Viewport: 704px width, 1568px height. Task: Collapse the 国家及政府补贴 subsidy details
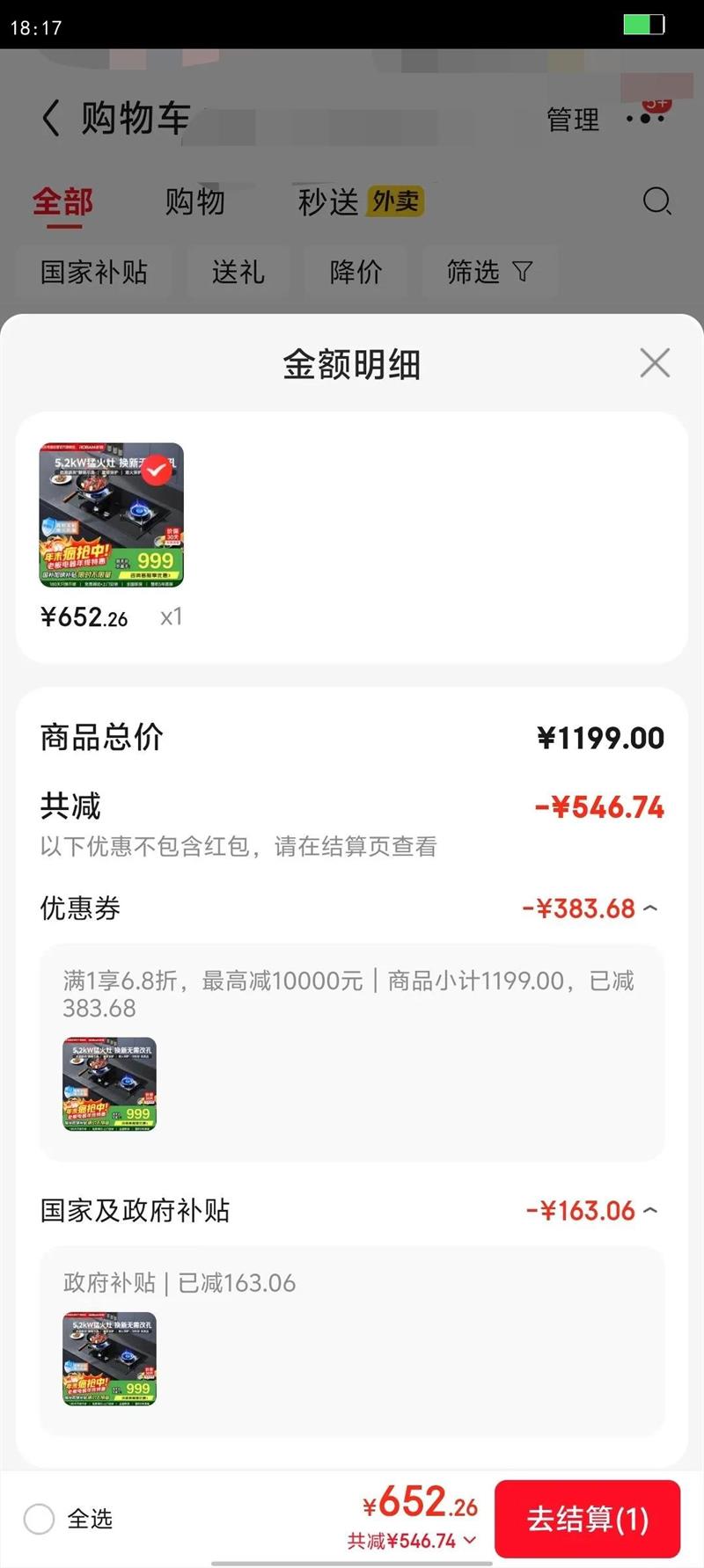tap(650, 1211)
